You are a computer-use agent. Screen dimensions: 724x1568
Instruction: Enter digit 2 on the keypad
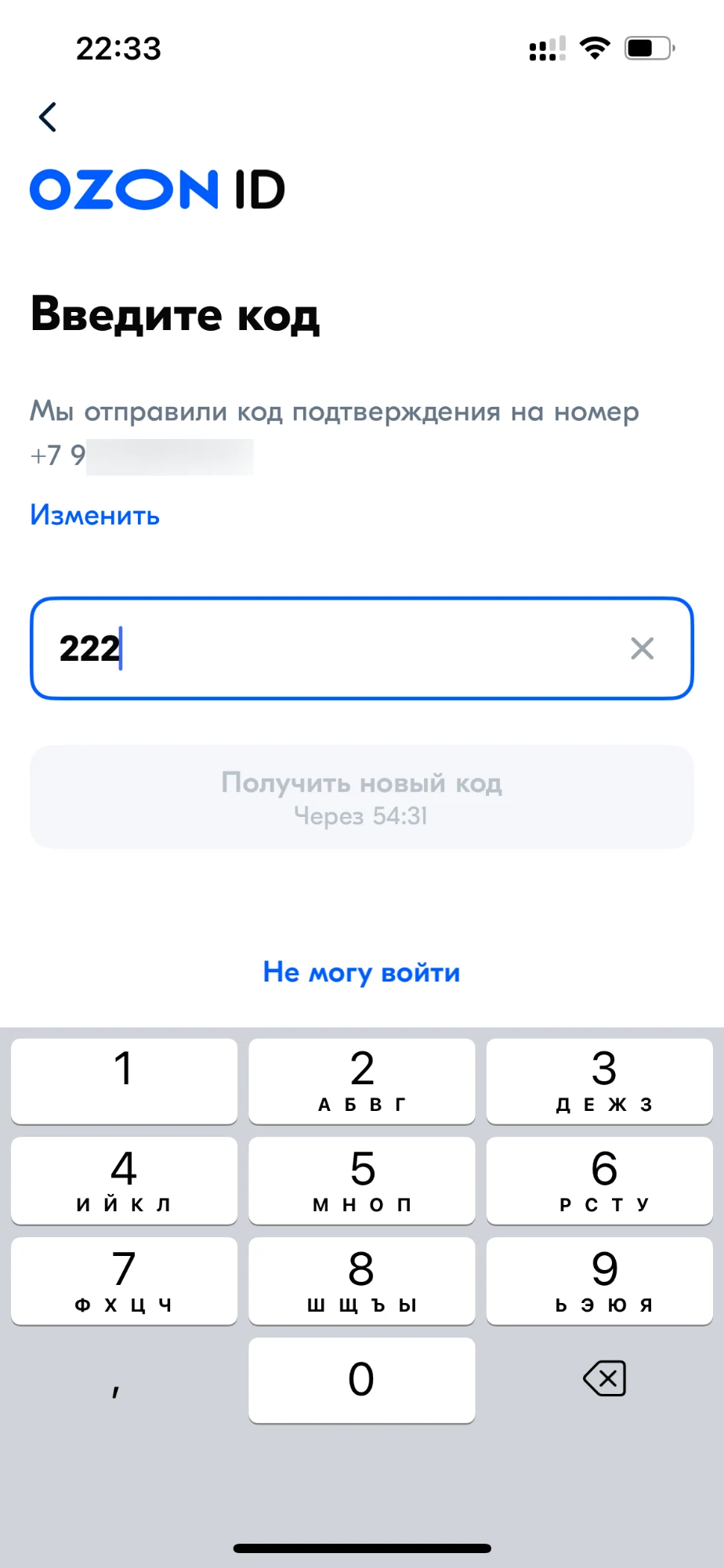pos(361,1080)
